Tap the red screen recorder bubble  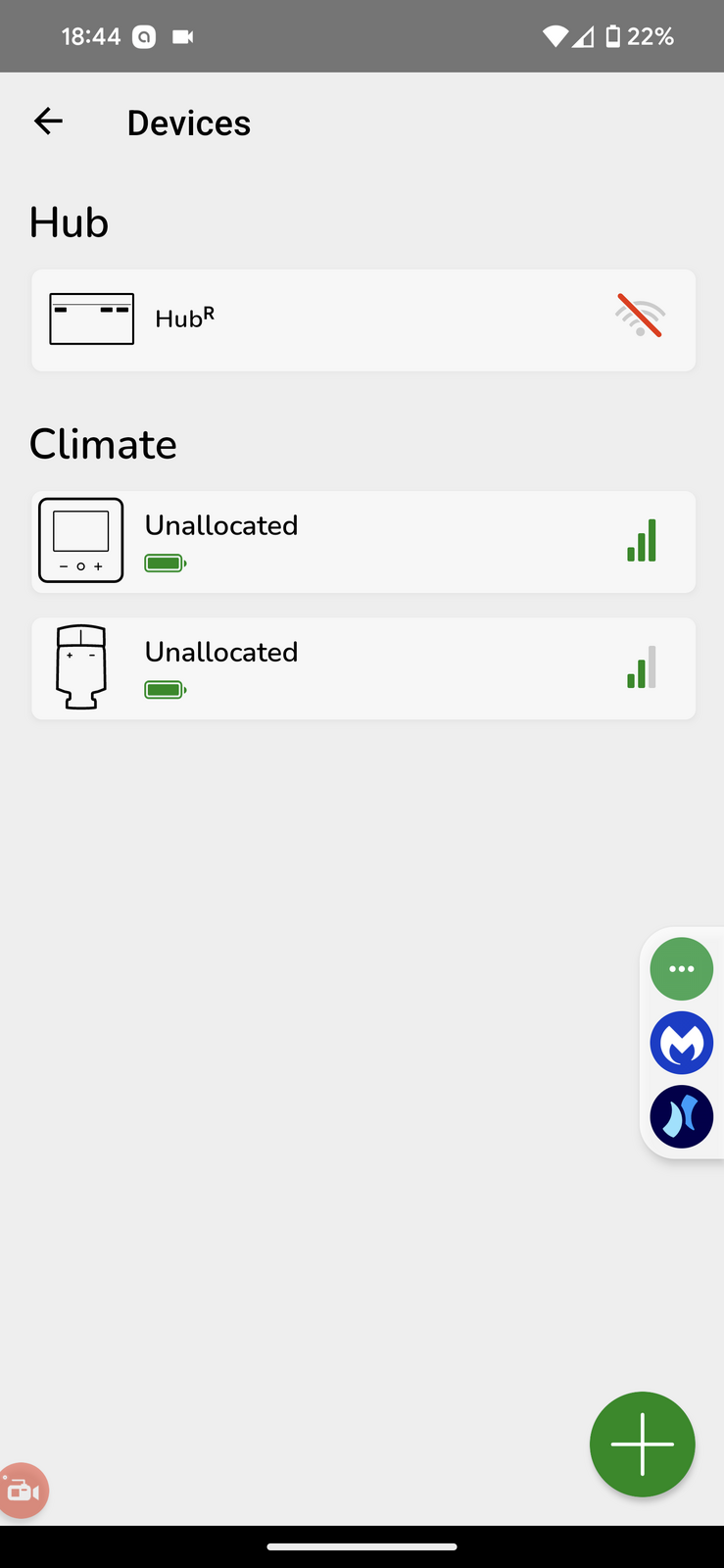point(23,1491)
